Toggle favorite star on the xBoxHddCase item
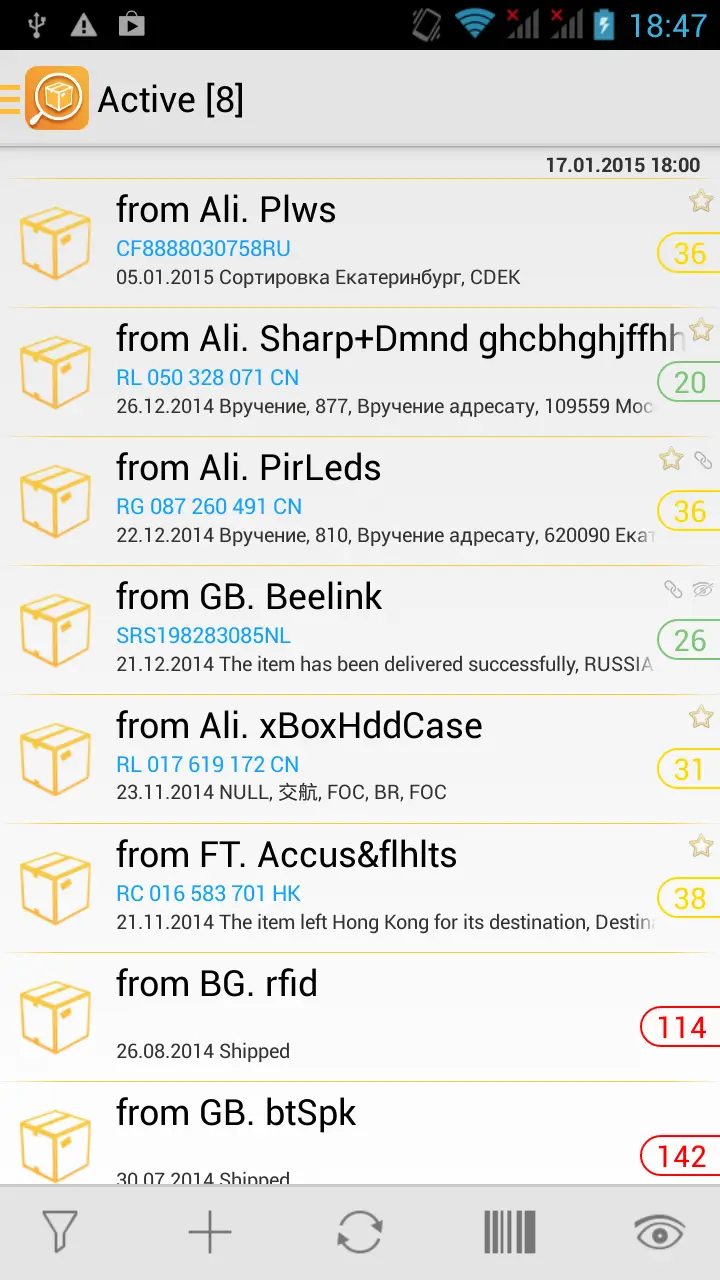The image size is (720, 1280). (700, 717)
